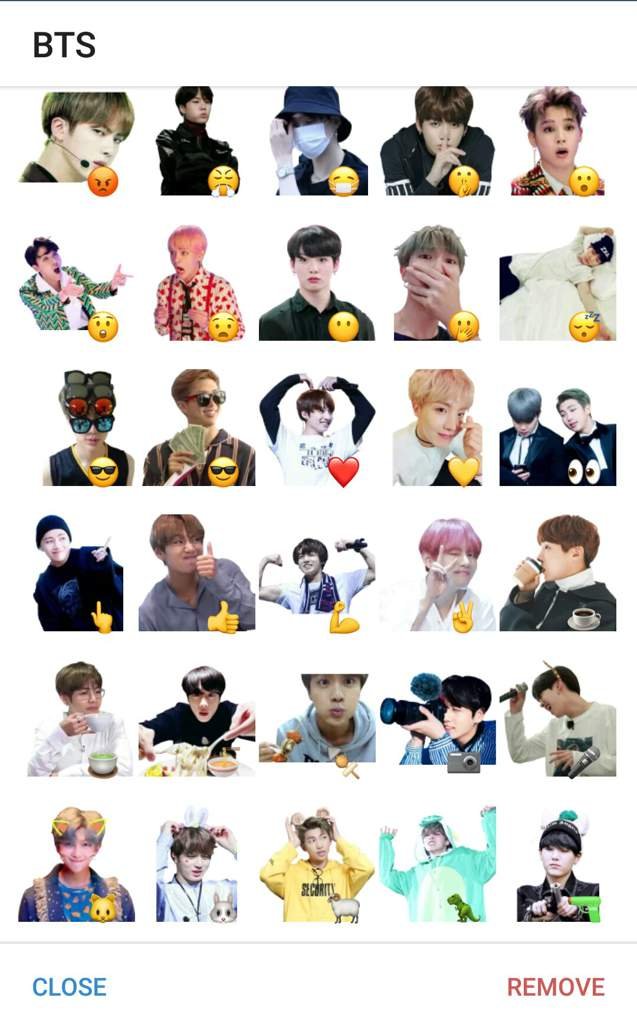Screen dimensions: 637x1024
Task: Choose the medical mask emoji sticker
Action: (317, 141)
